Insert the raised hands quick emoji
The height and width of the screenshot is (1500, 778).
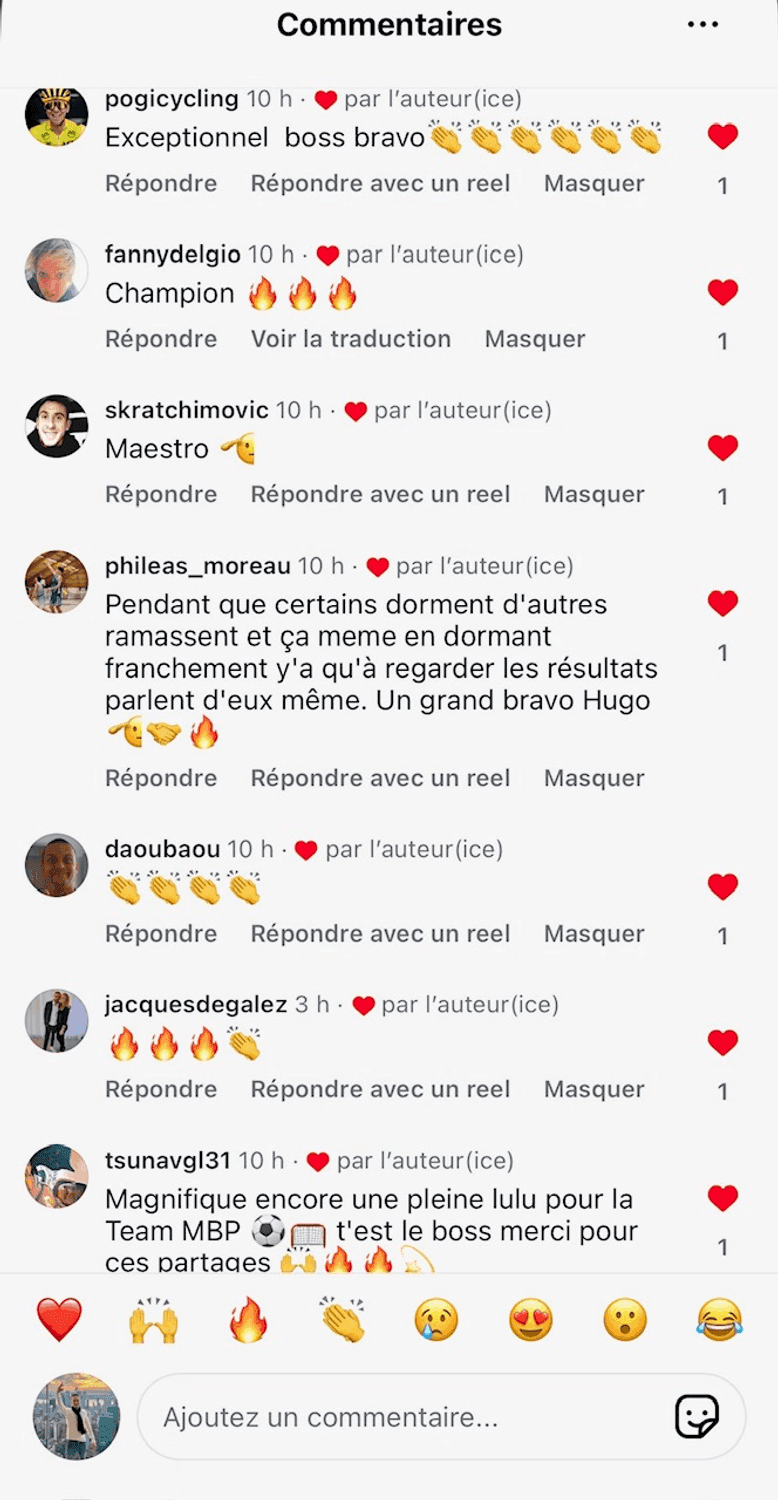[x=153, y=1320]
